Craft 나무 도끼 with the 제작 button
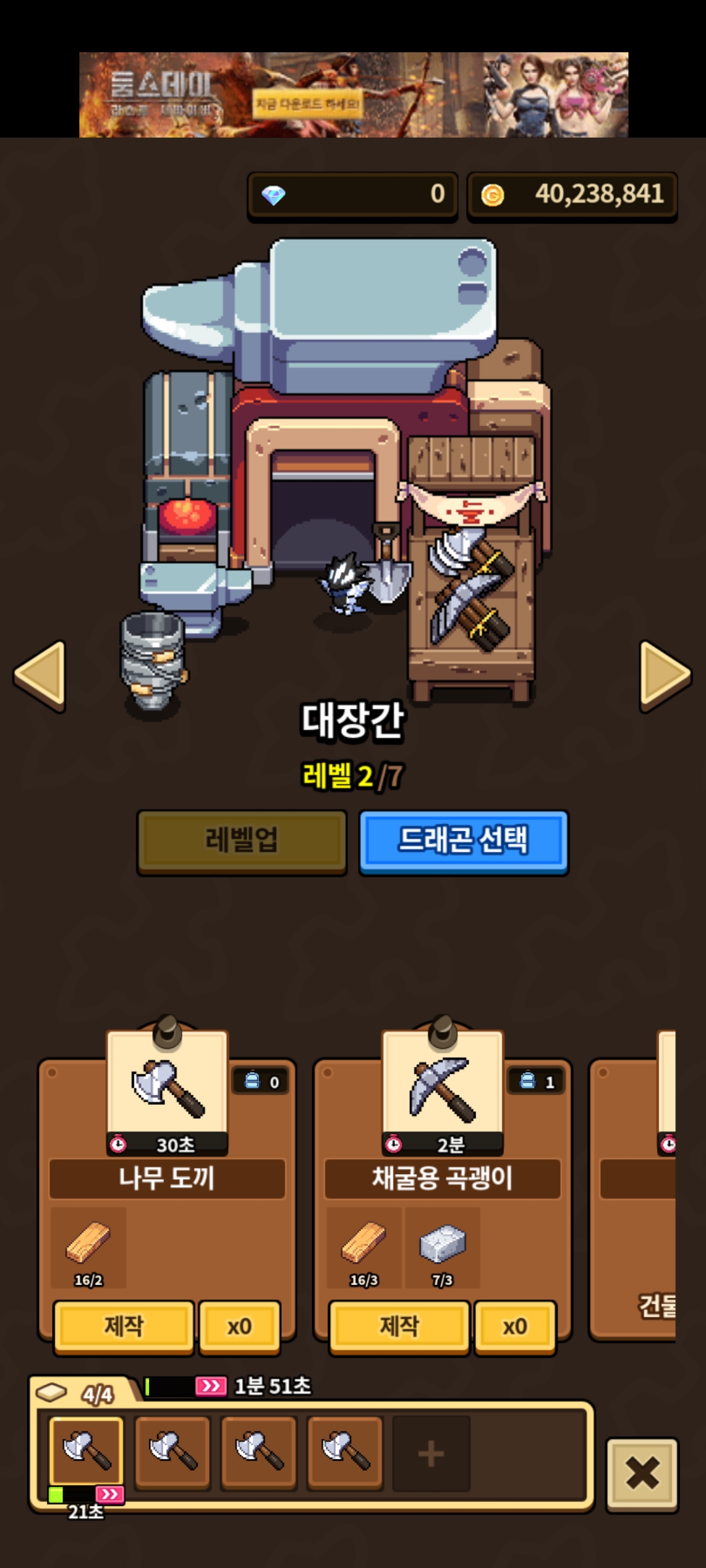Viewport: 706px width, 1568px height. 124,1326
